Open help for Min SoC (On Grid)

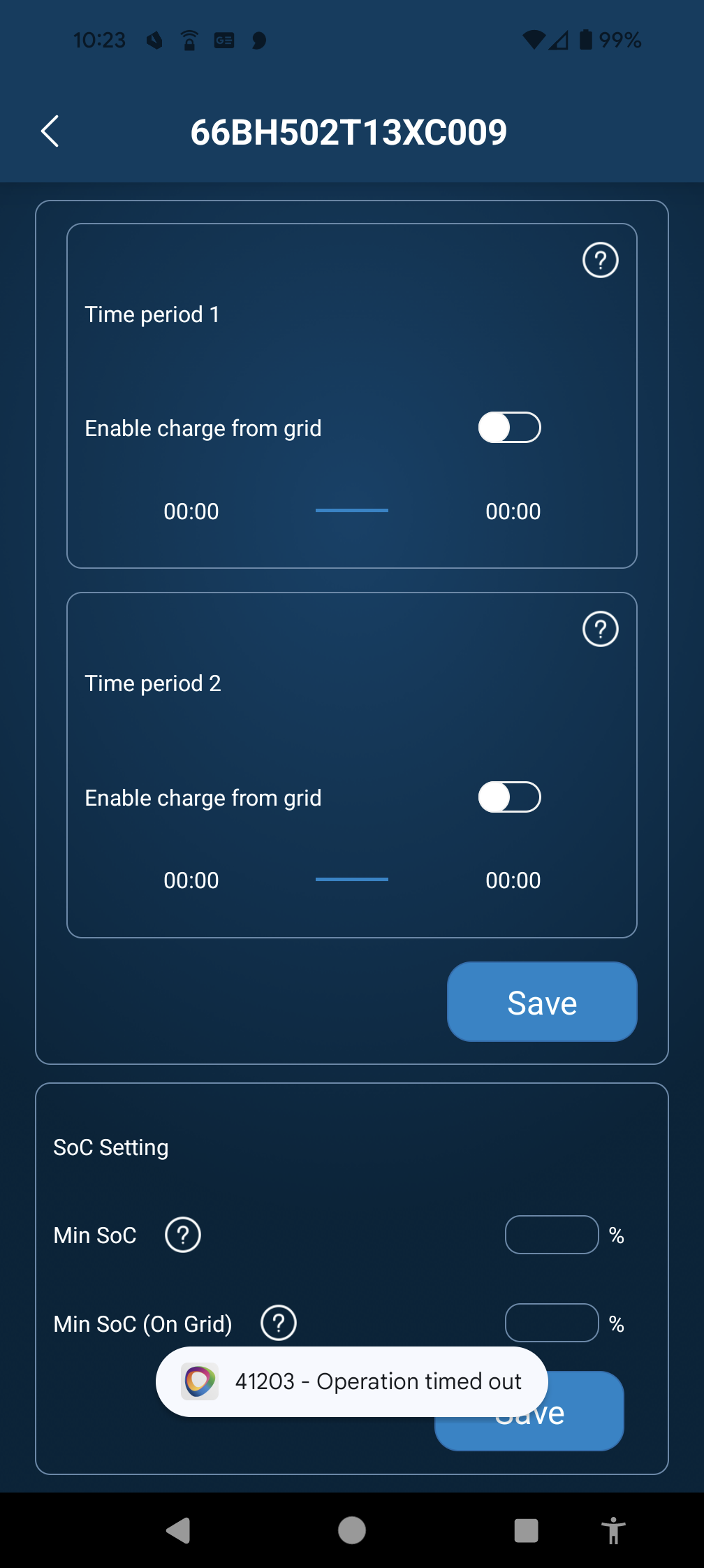pos(279,1323)
